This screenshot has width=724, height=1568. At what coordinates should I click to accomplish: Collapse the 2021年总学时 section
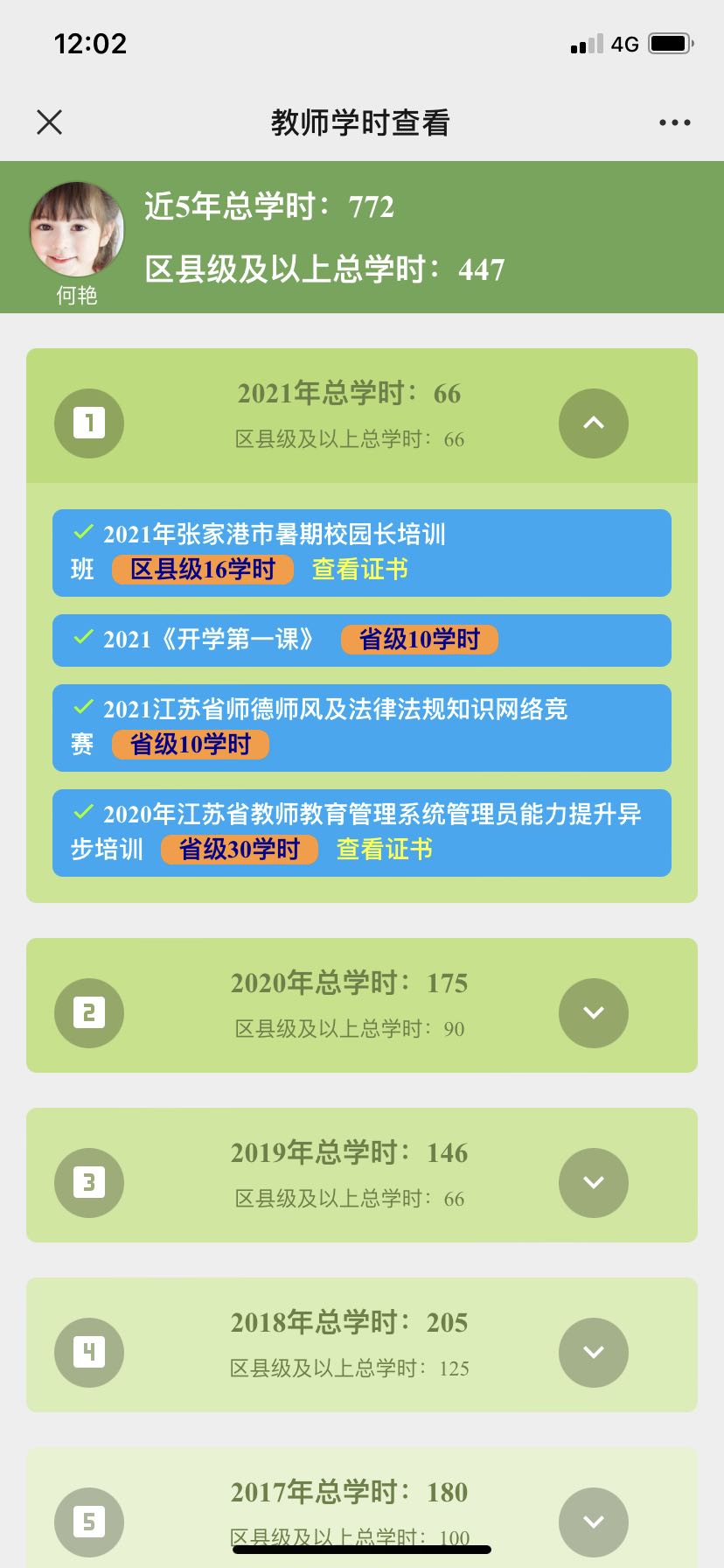click(593, 423)
